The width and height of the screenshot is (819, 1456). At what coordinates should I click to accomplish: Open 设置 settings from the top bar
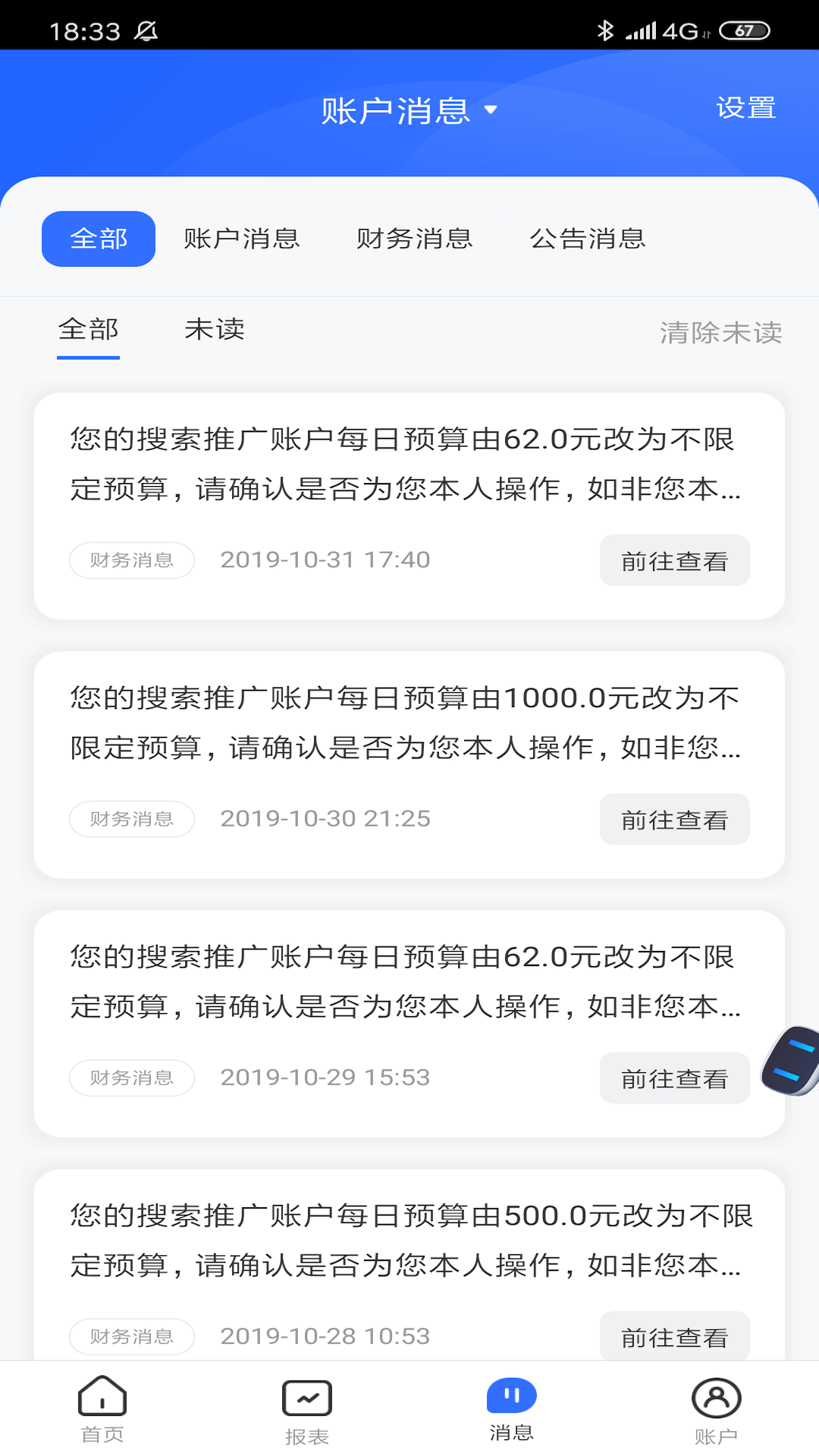point(745,108)
